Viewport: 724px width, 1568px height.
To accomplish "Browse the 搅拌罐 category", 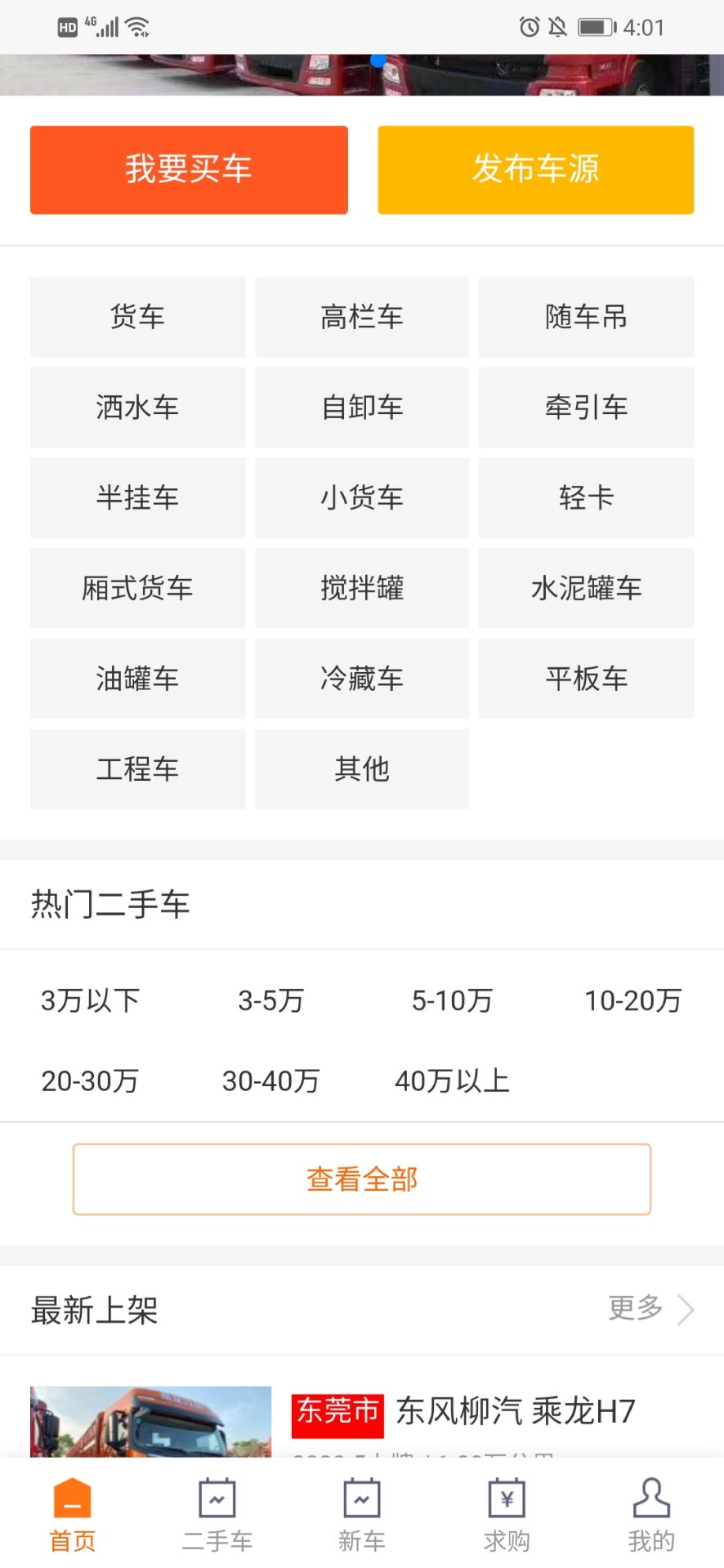I will click(362, 588).
